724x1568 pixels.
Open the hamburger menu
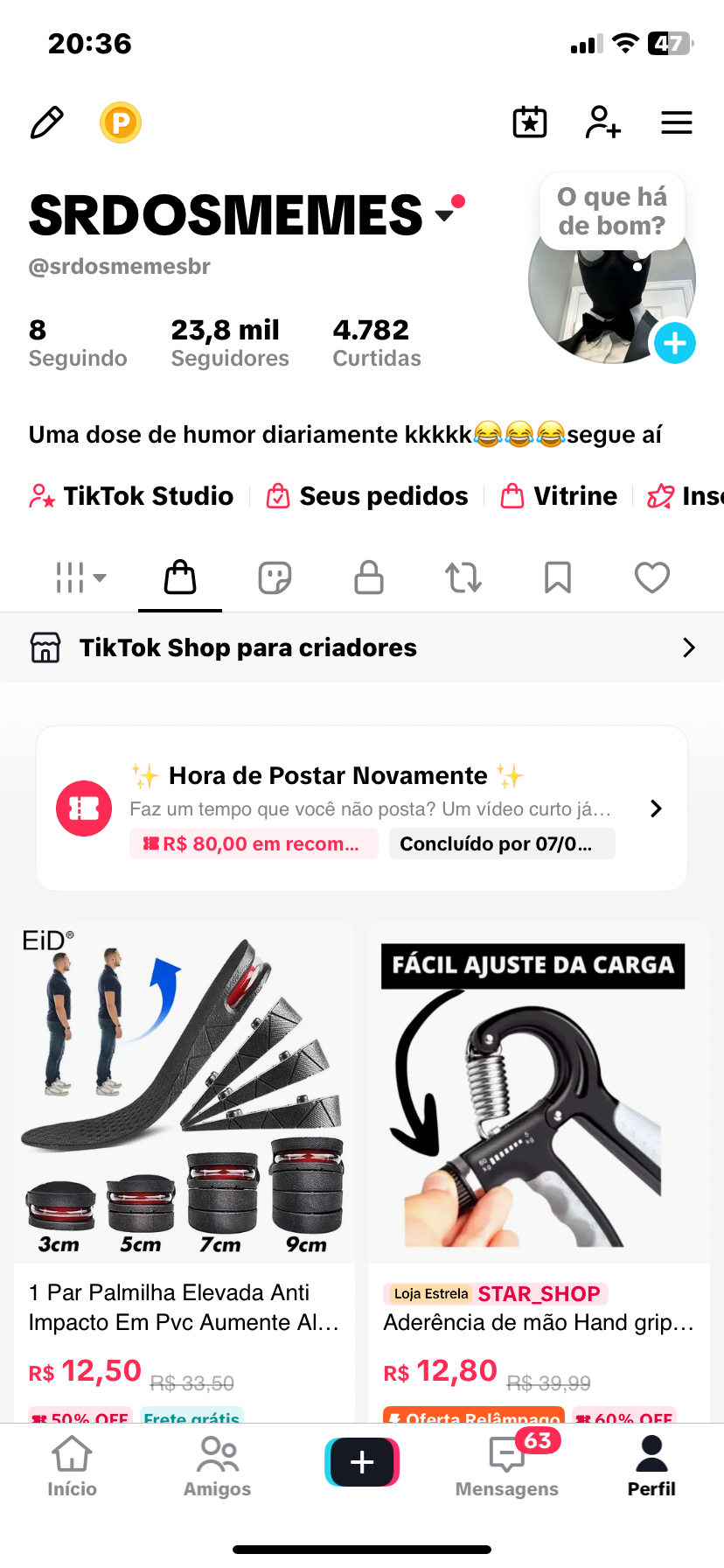pos(677,122)
